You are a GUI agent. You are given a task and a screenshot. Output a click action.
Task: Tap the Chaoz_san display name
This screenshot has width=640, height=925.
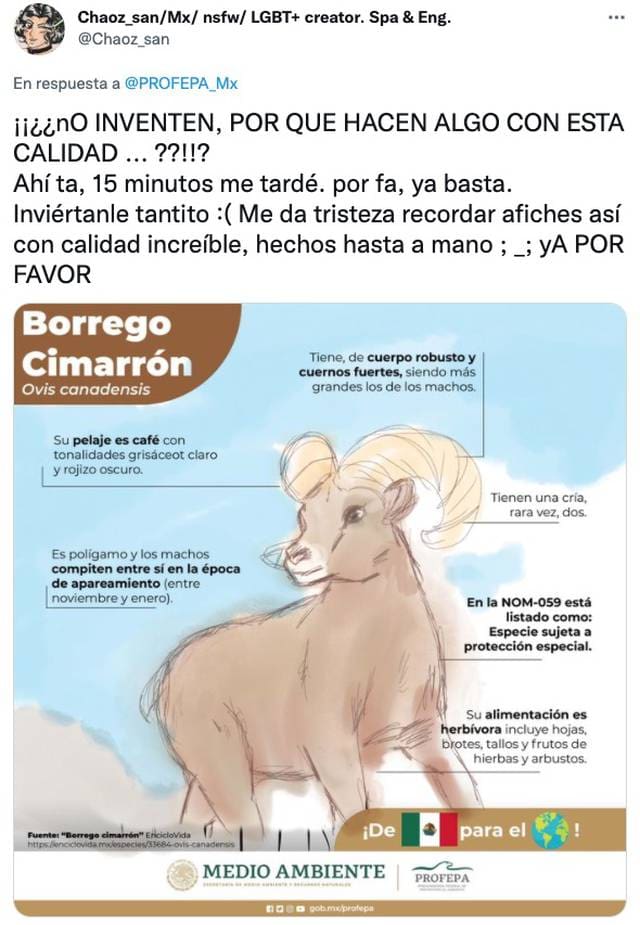264,18
